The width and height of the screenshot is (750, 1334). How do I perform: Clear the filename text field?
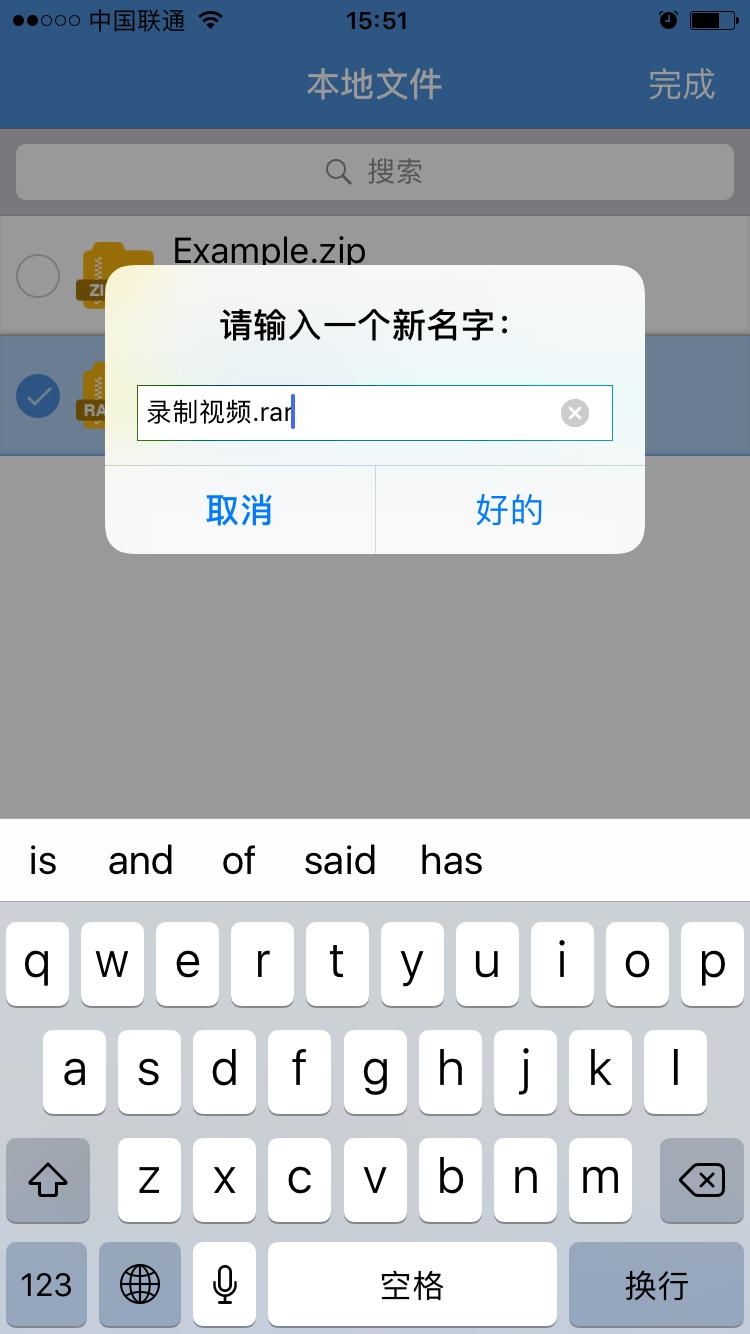[575, 413]
